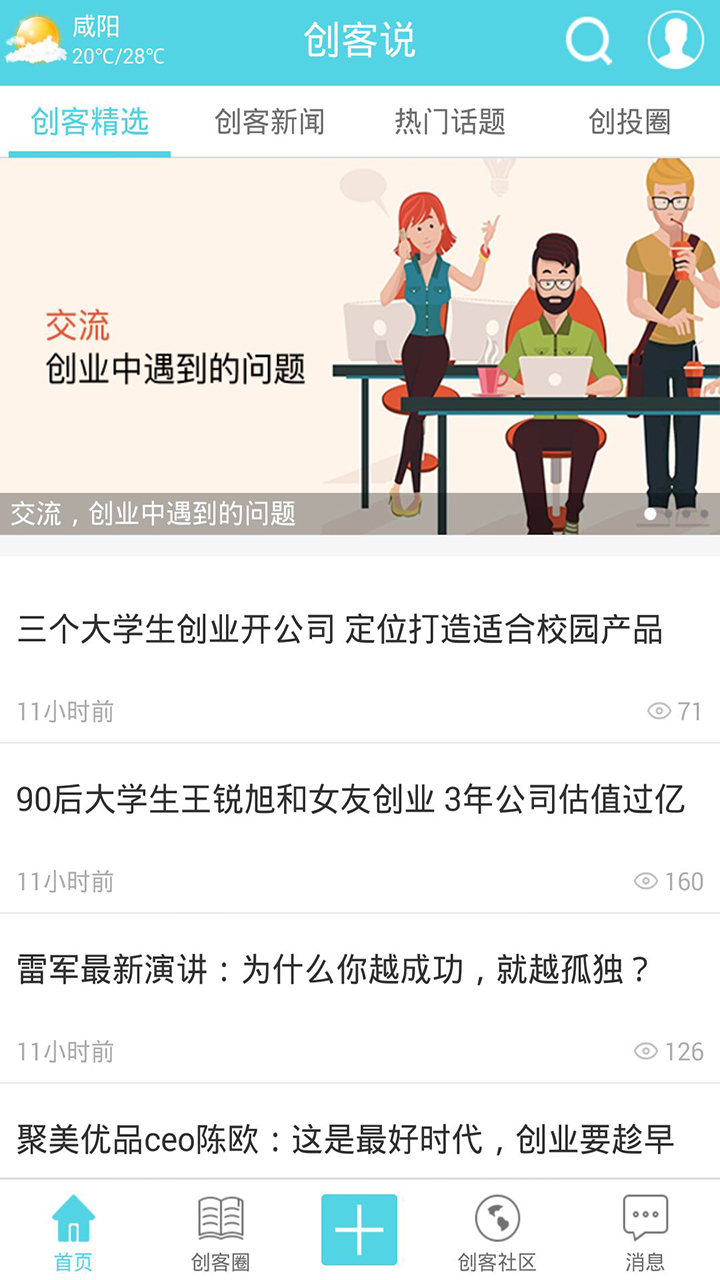Tap the 咸阳 weather widget
Viewport: 720px width, 1280px height.
[x=85, y=41]
